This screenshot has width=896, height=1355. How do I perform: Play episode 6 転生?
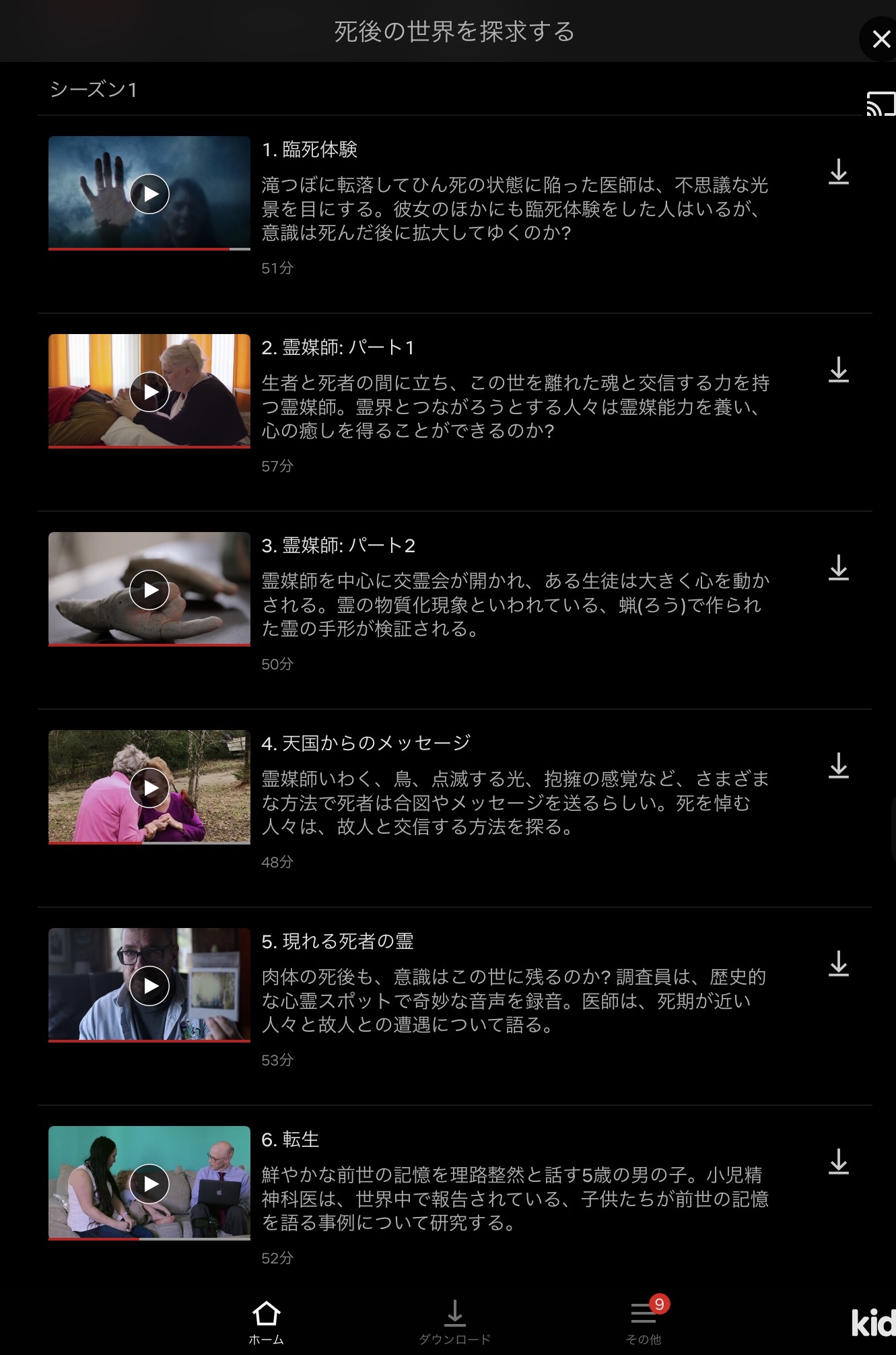149,1184
